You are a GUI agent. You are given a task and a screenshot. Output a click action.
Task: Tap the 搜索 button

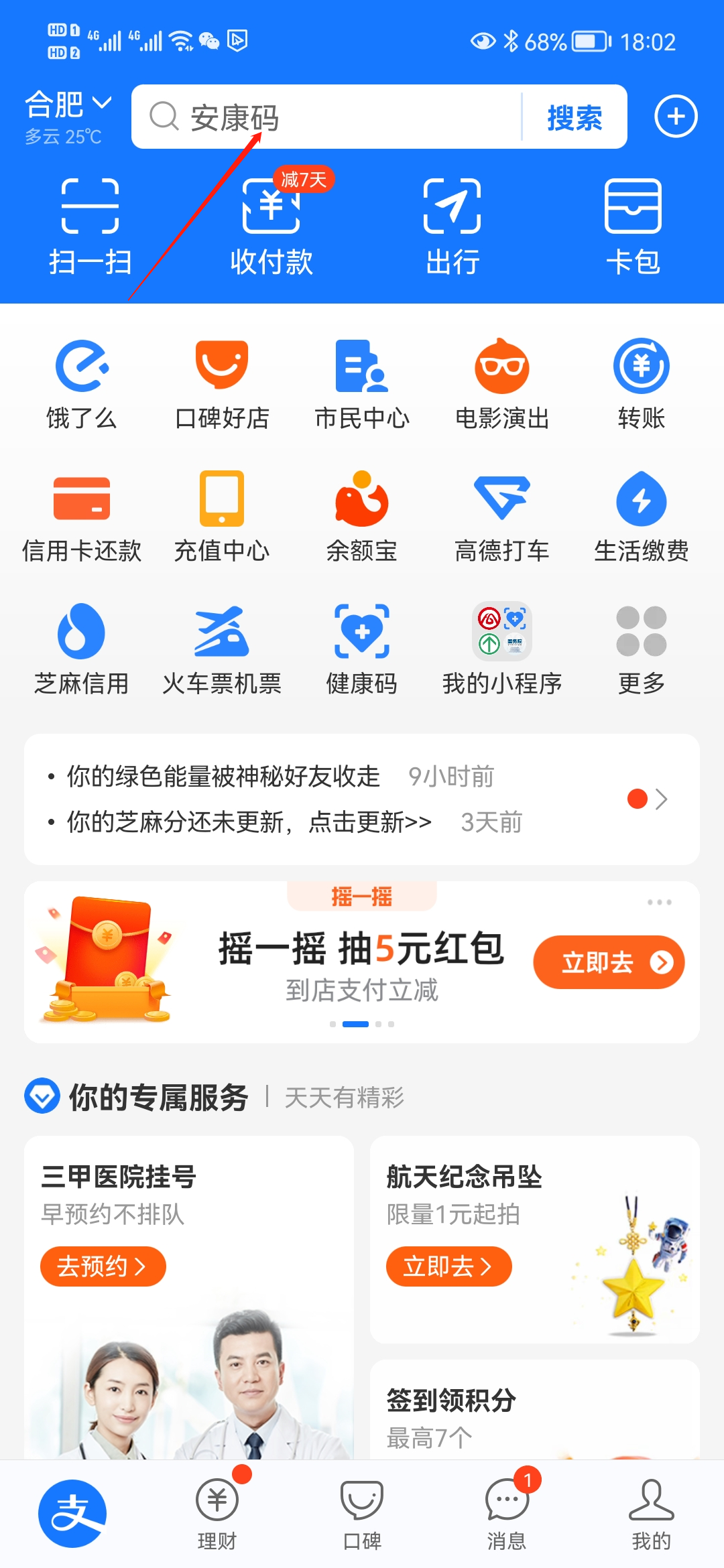point(575,117)
